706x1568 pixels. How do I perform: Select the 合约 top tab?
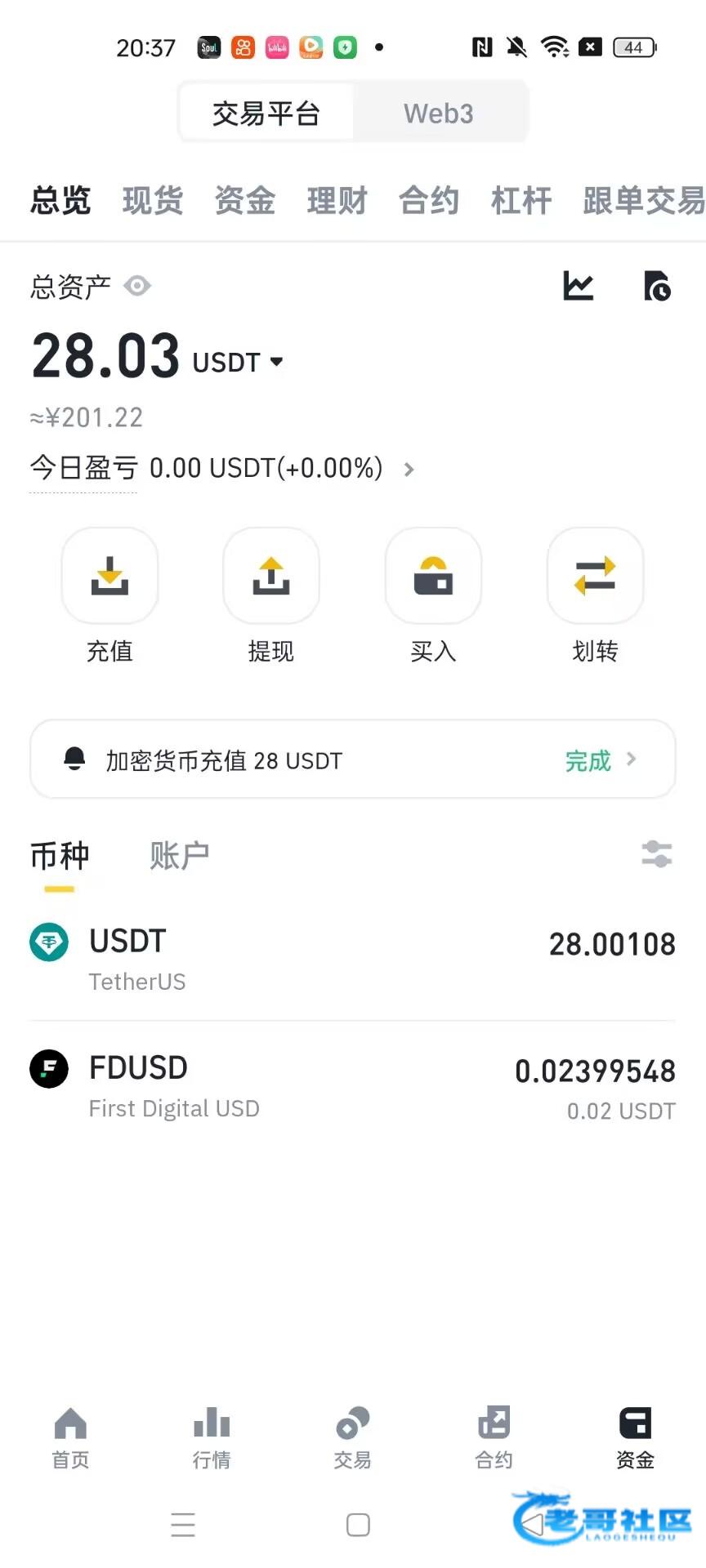click(x=429, y=200)
